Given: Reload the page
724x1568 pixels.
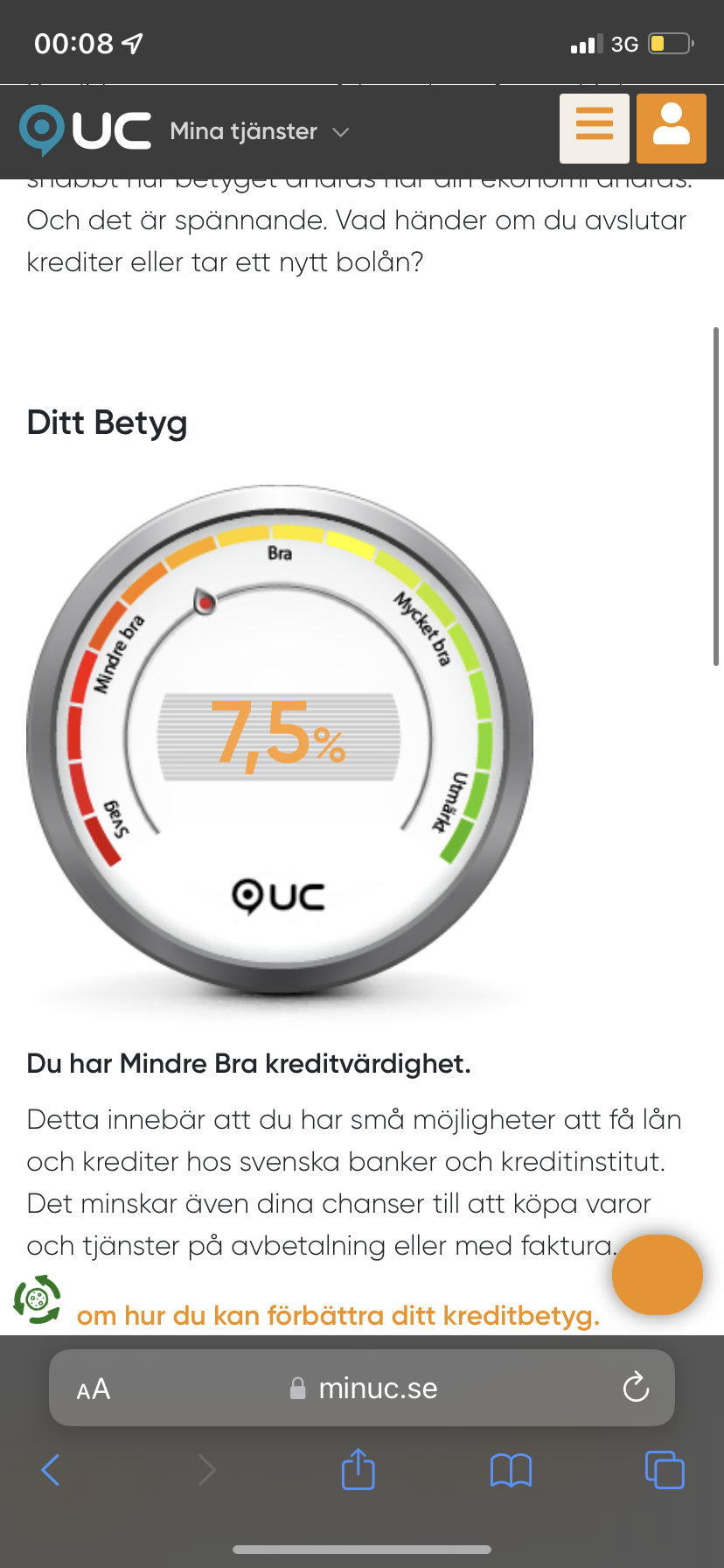Looking at the screenshot, I should (x=635, y=1388).
